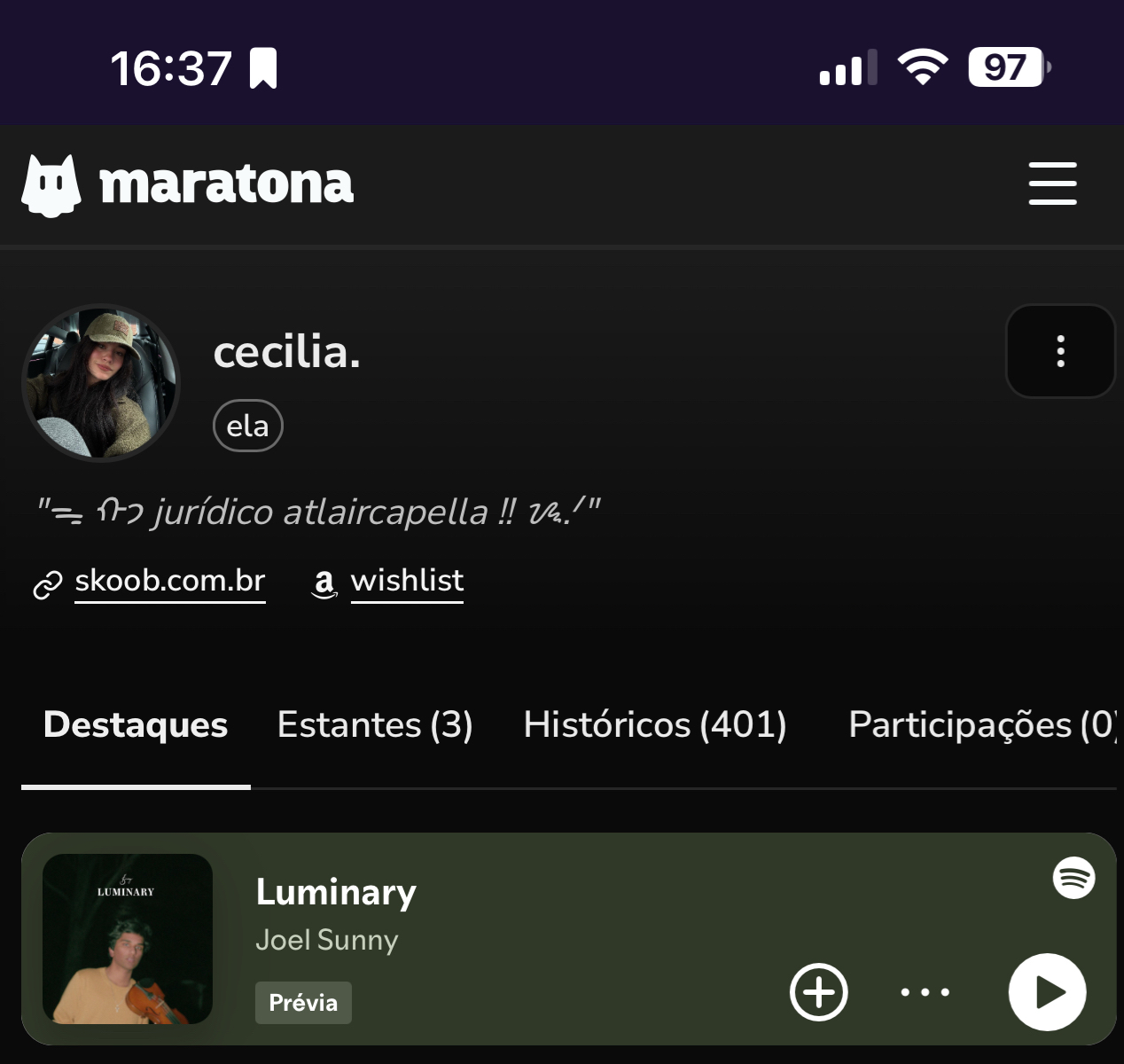The height and width of the screenshot is (1064, 1124).
Task: Open Spotify from the player icon
Action: point(1073,878)
